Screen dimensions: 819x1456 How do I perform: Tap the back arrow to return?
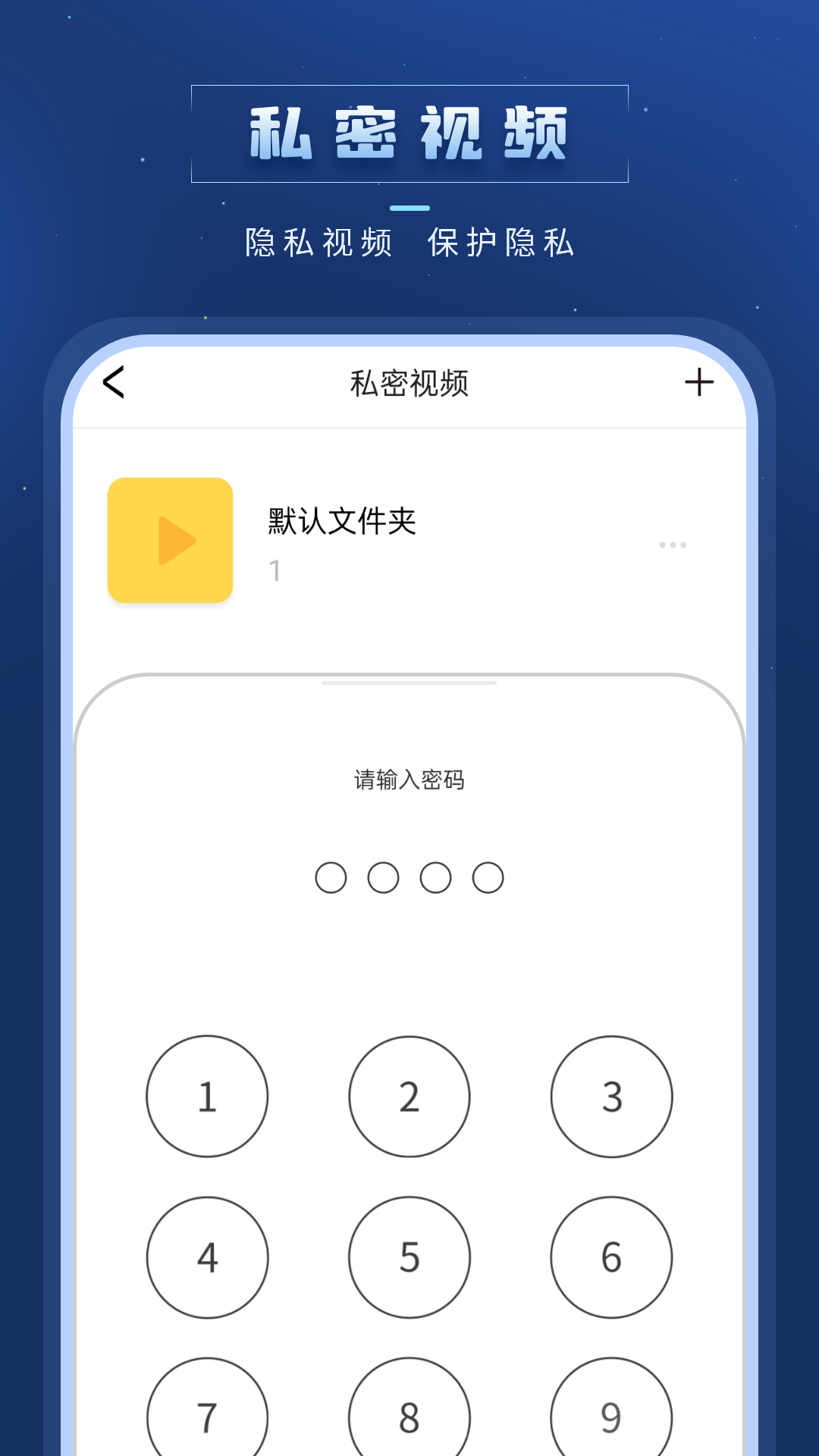coord(114,384)
